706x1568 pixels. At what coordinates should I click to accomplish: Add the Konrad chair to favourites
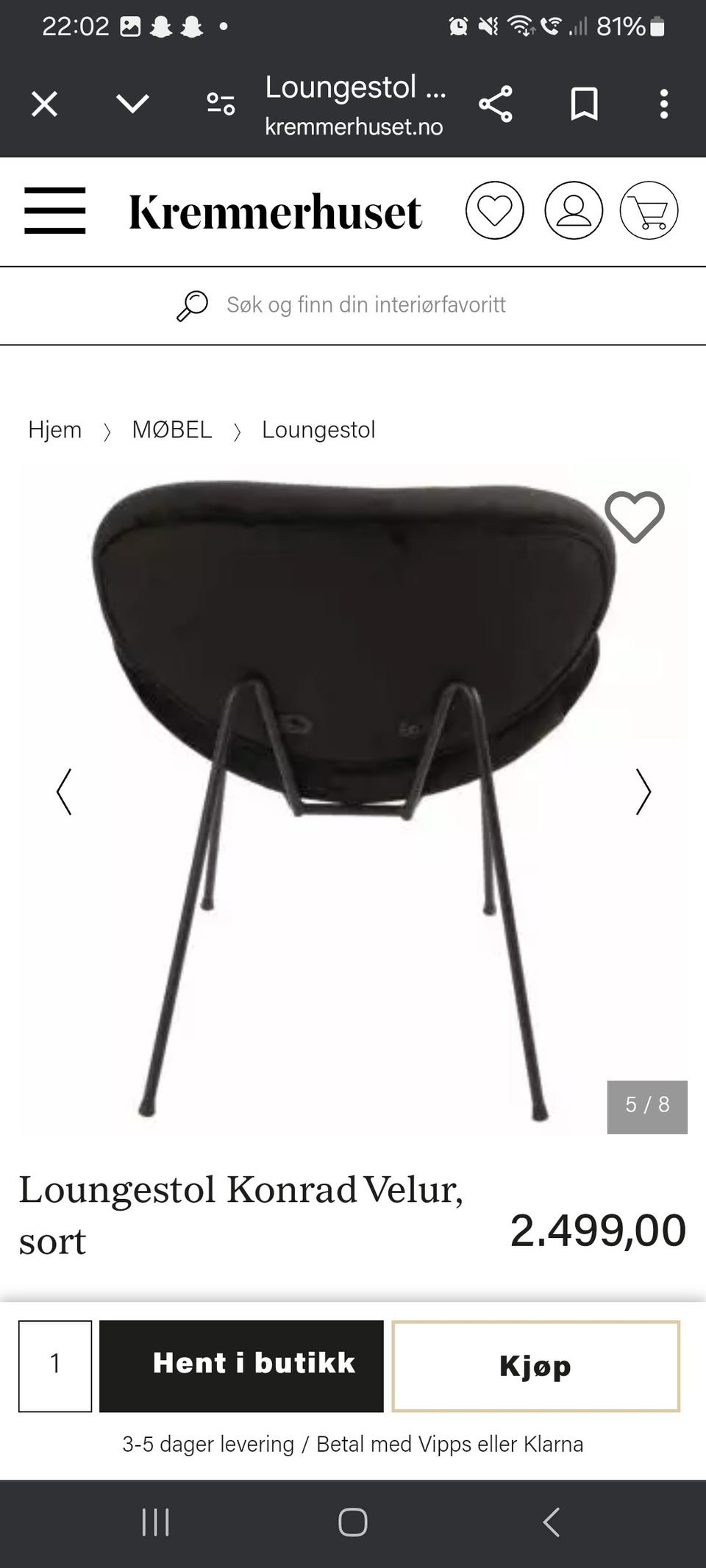tap(635, 517)
